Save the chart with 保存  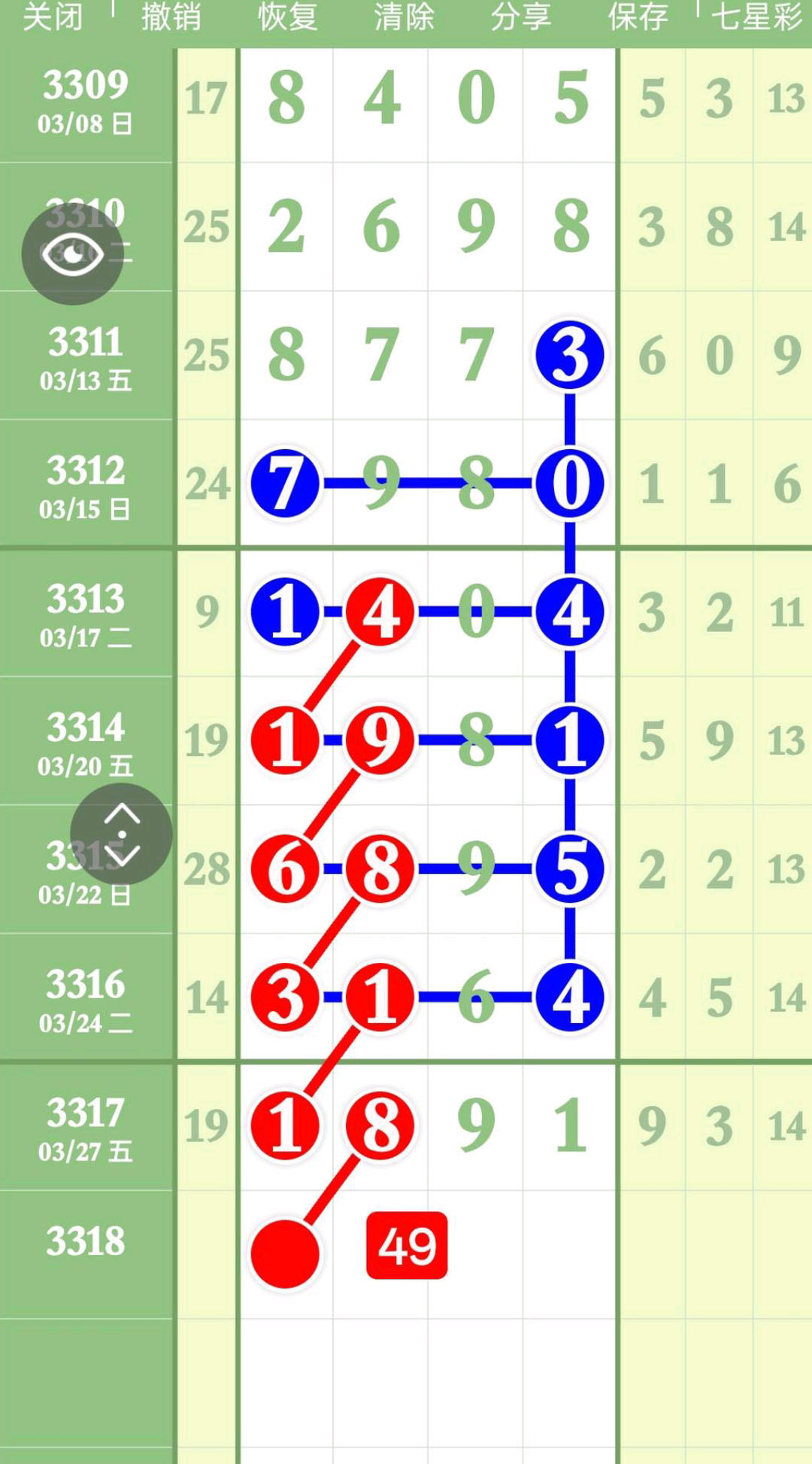[638, 17]
